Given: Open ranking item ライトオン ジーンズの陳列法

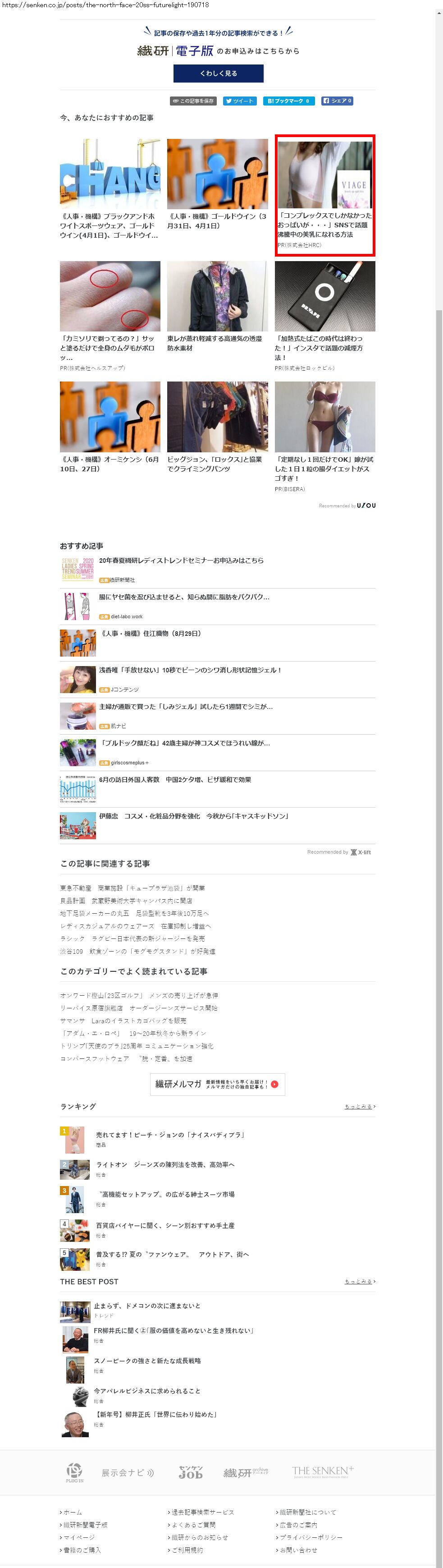Looking at the screenshot, I should pyautogui.click(x=165, y=1164).
